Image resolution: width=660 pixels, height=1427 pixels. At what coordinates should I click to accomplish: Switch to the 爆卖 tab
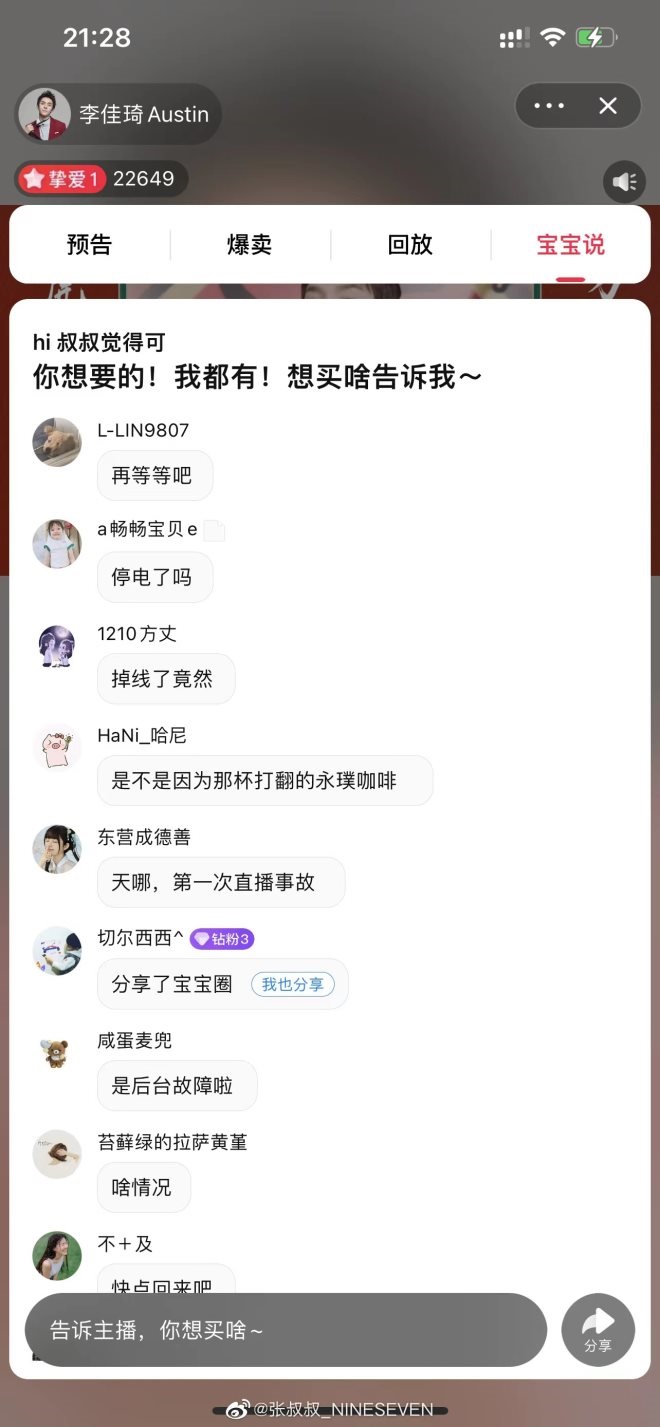click(249, 245)
